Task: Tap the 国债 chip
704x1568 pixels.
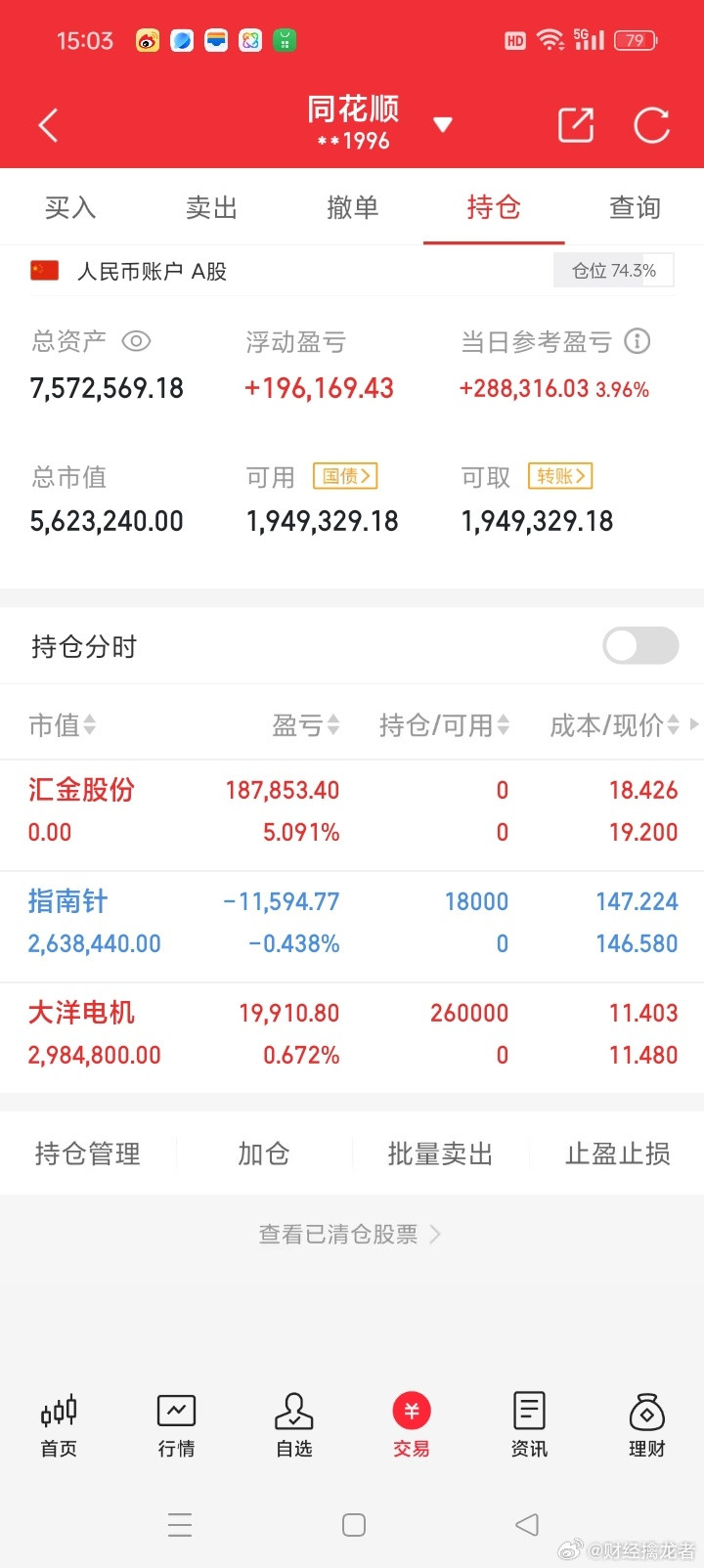Action: (345, 476)
